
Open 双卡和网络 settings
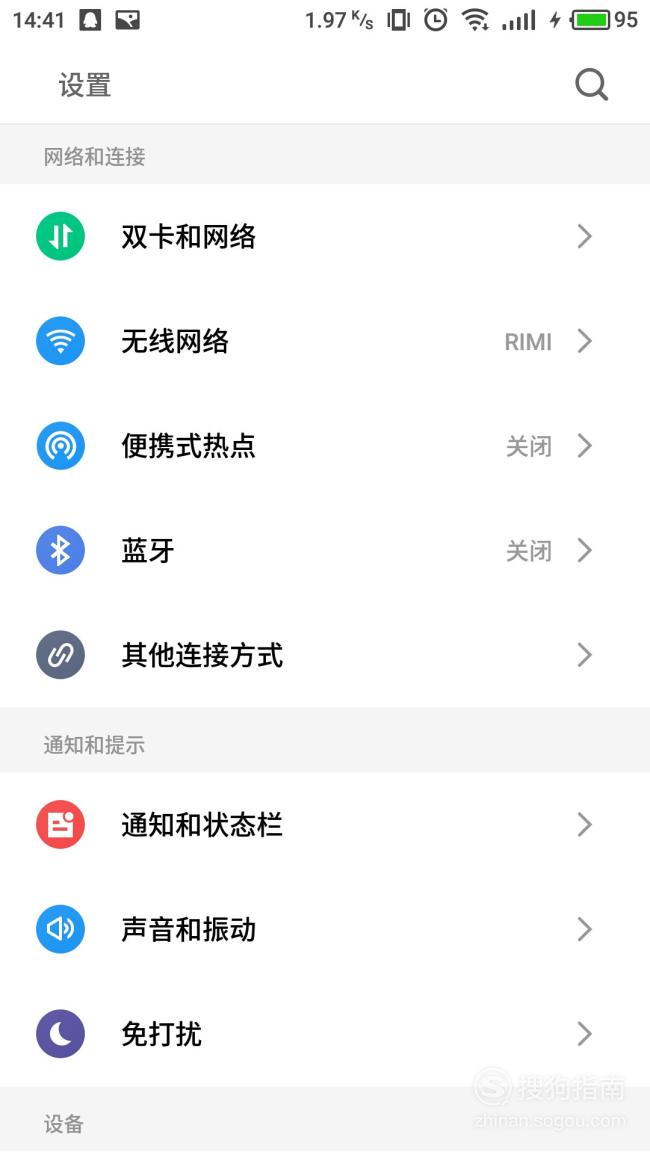(325, 236)
